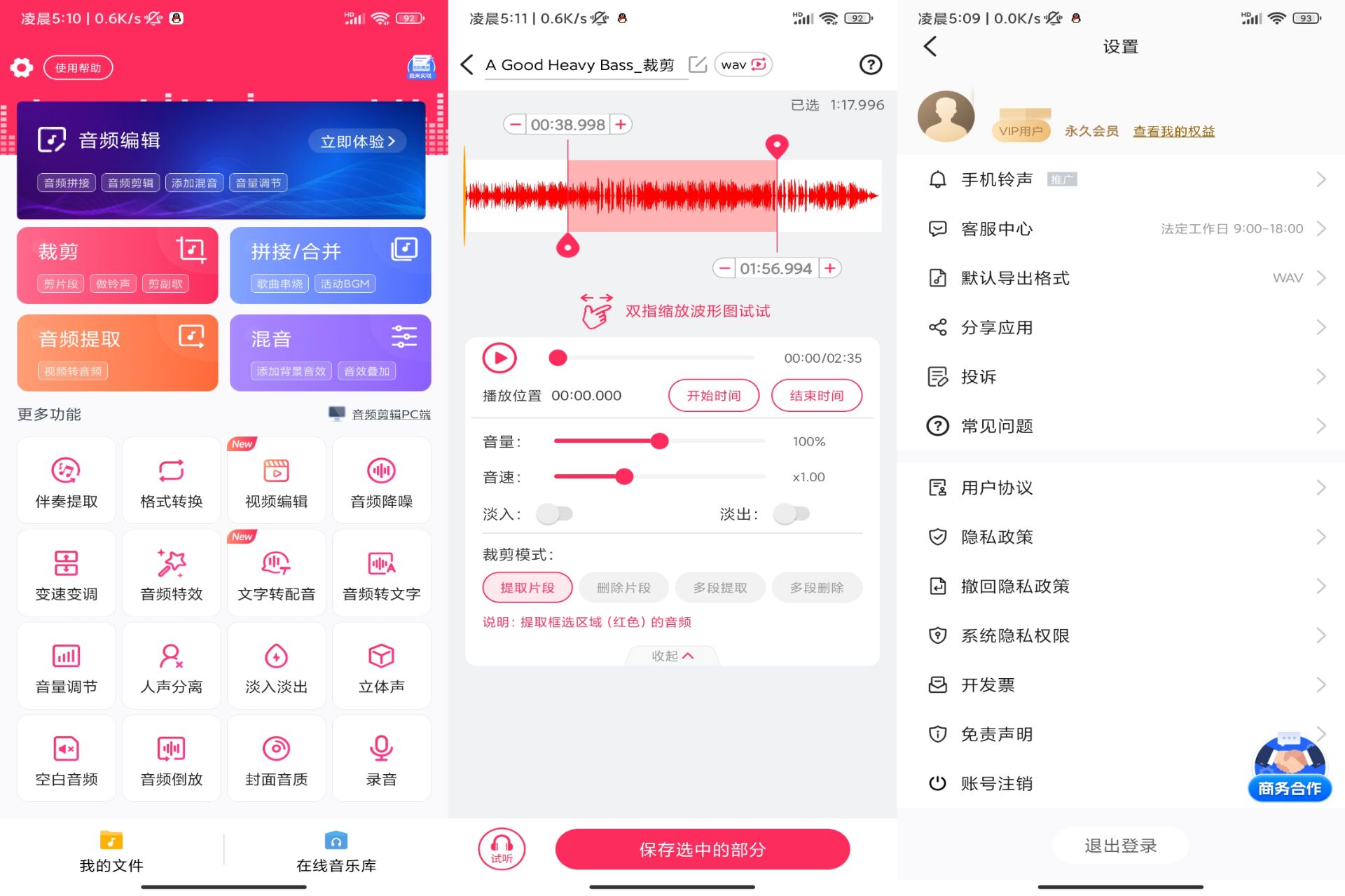
Task: Open the 拼接/合并 merge card
Action: click(330, 265)
